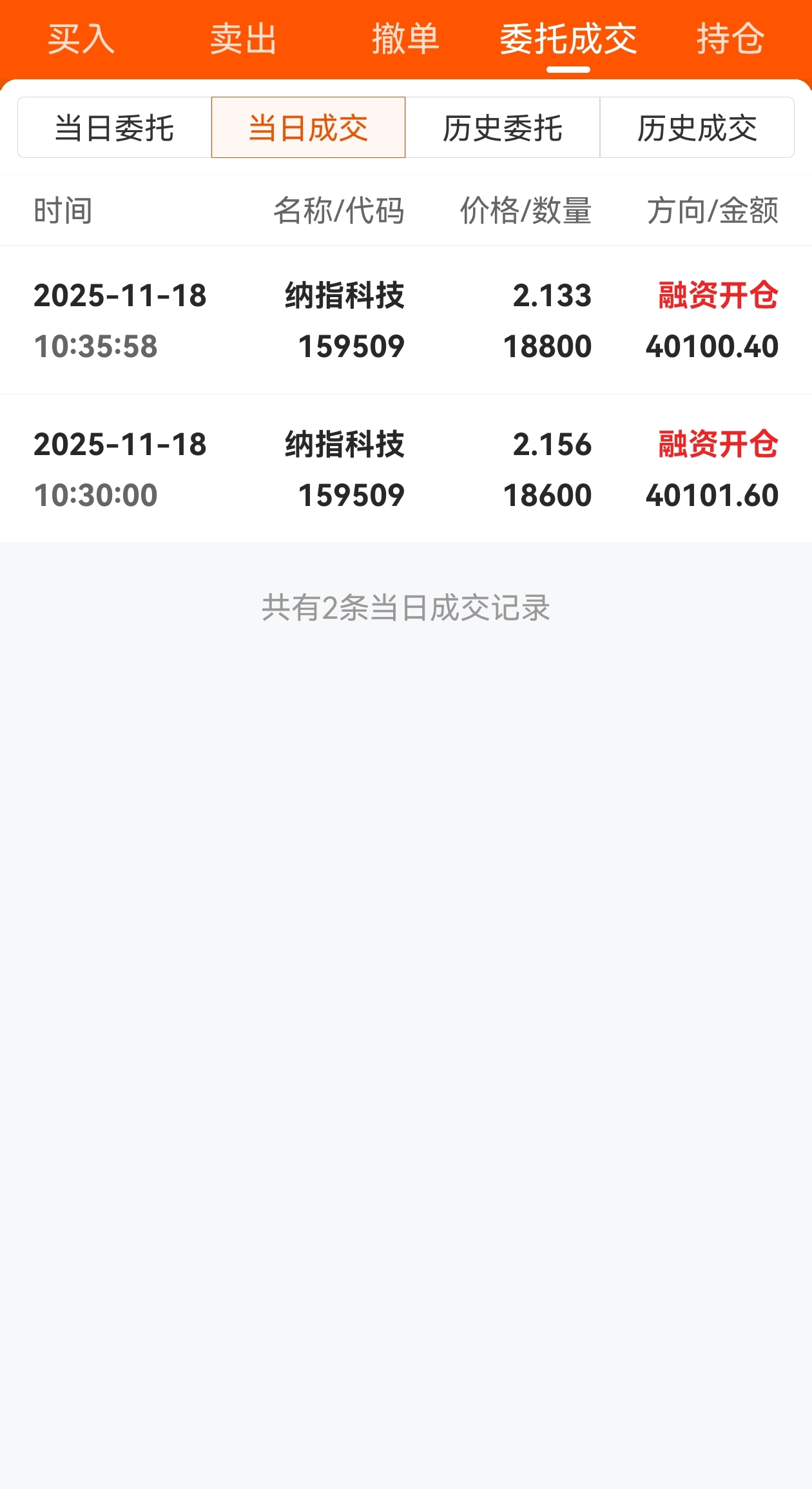View 历史成交 records
The width and height of the screenshot is (812, 1489).
(x=697, y=128)
